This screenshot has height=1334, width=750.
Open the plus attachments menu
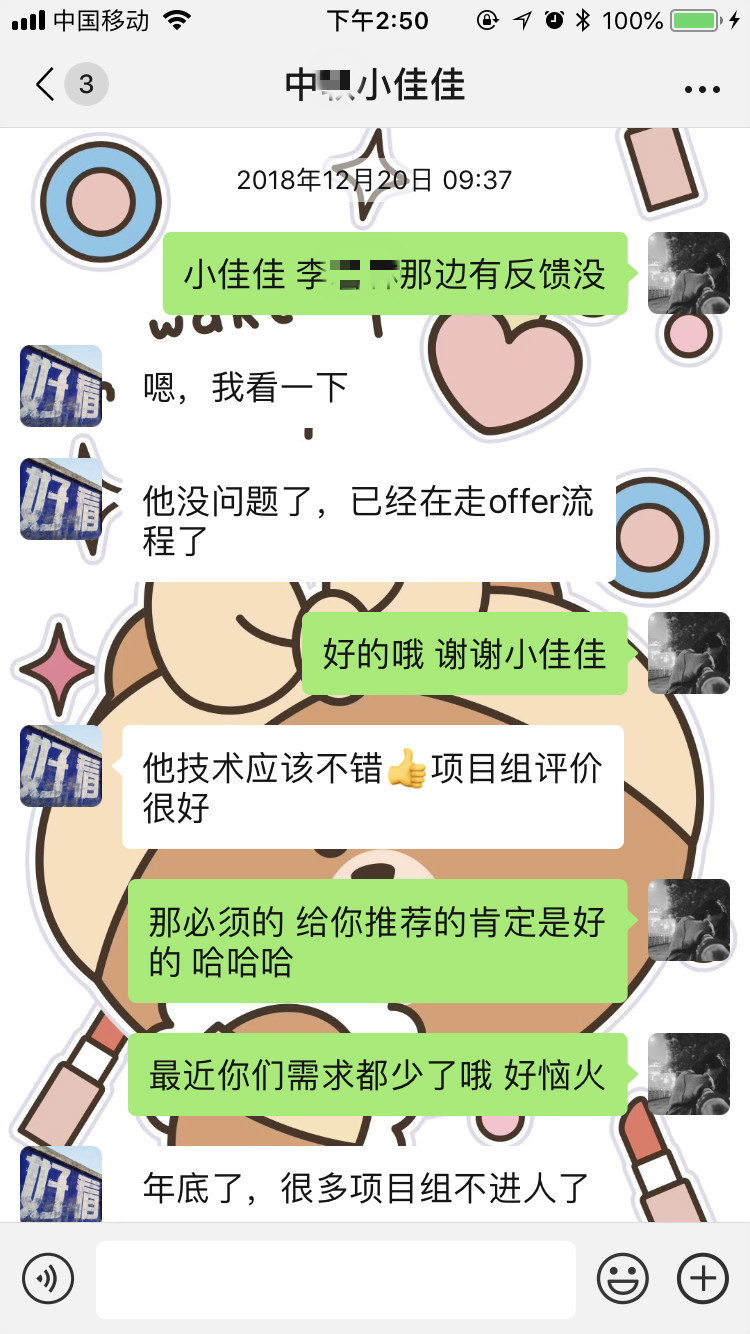tap(702, 1278)
